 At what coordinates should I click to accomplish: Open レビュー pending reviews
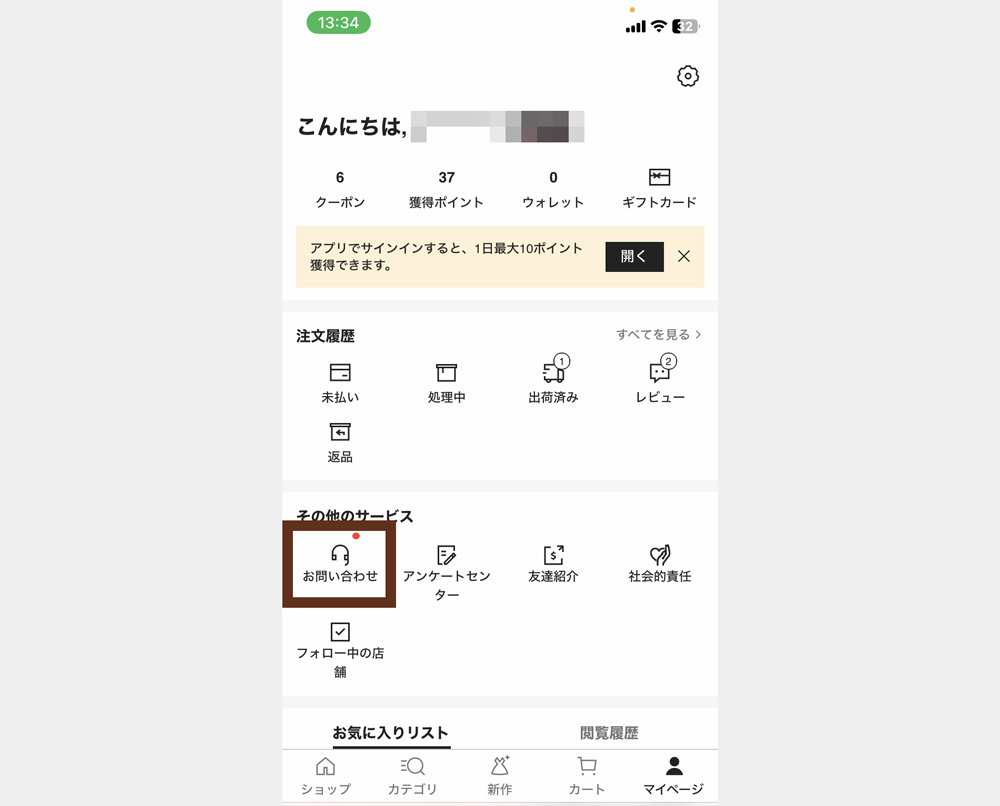point(660,383)
